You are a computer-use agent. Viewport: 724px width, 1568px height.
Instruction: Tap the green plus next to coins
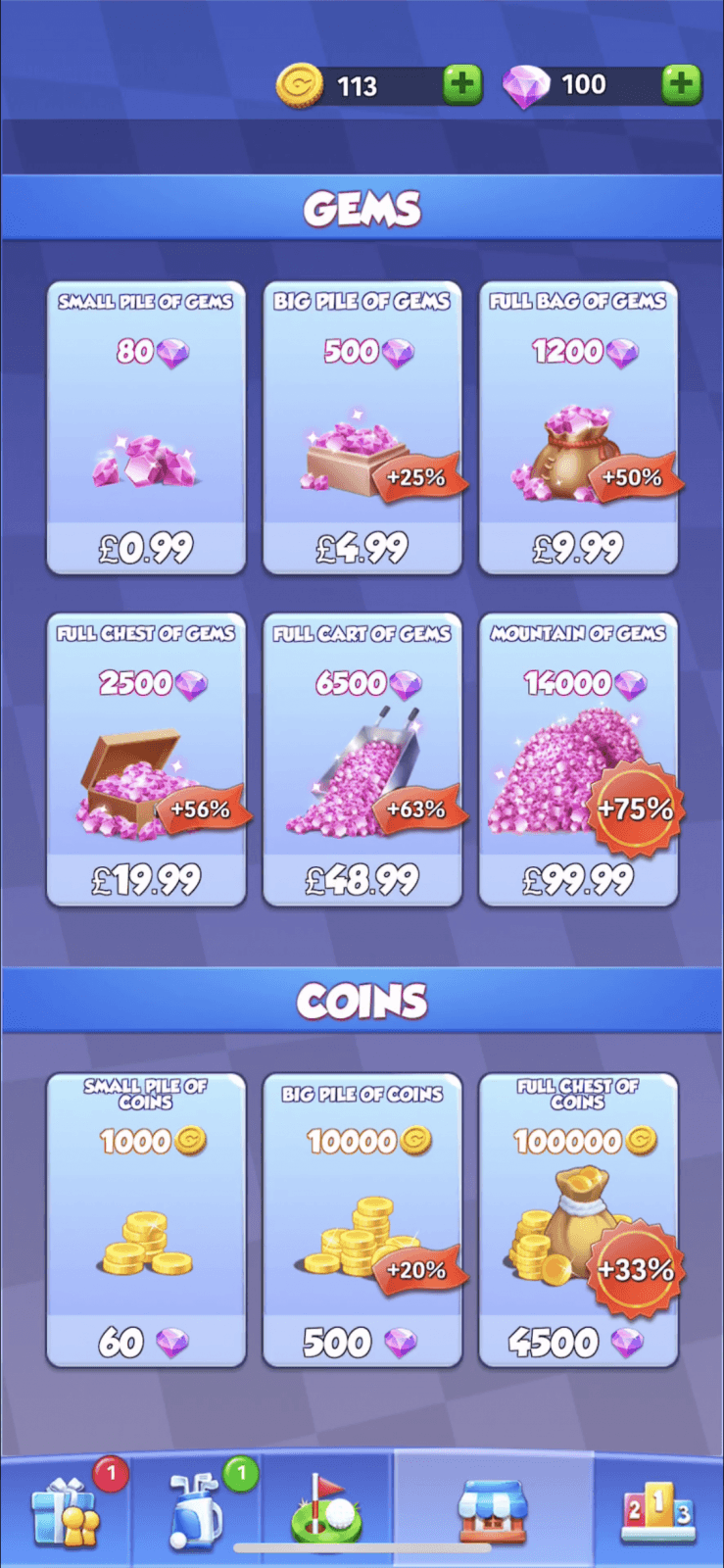[462, 85]
